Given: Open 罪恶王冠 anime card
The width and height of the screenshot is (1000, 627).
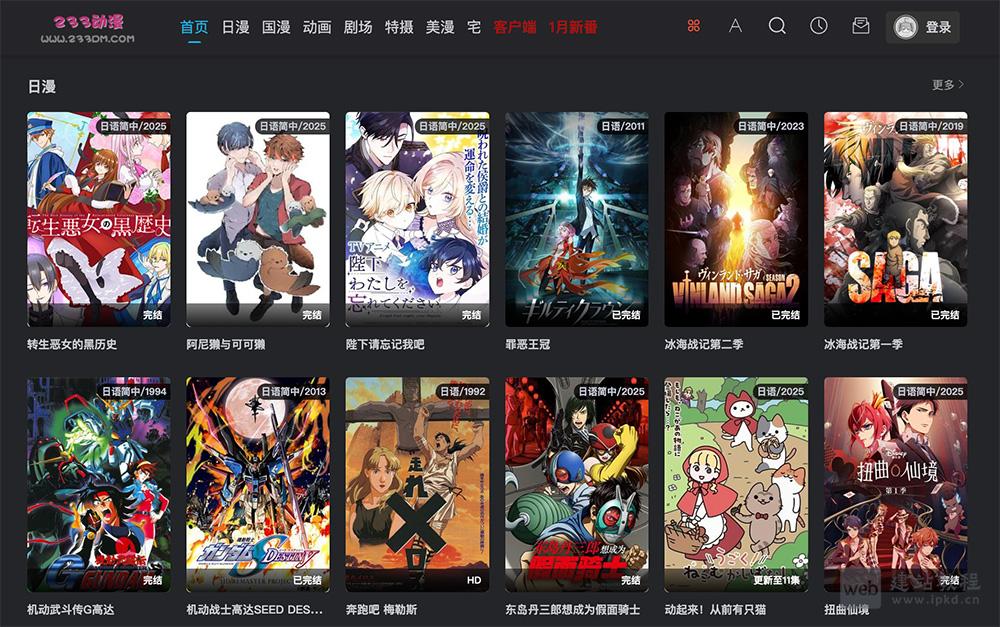Looking at the screenshot, I should click(577, 219).
